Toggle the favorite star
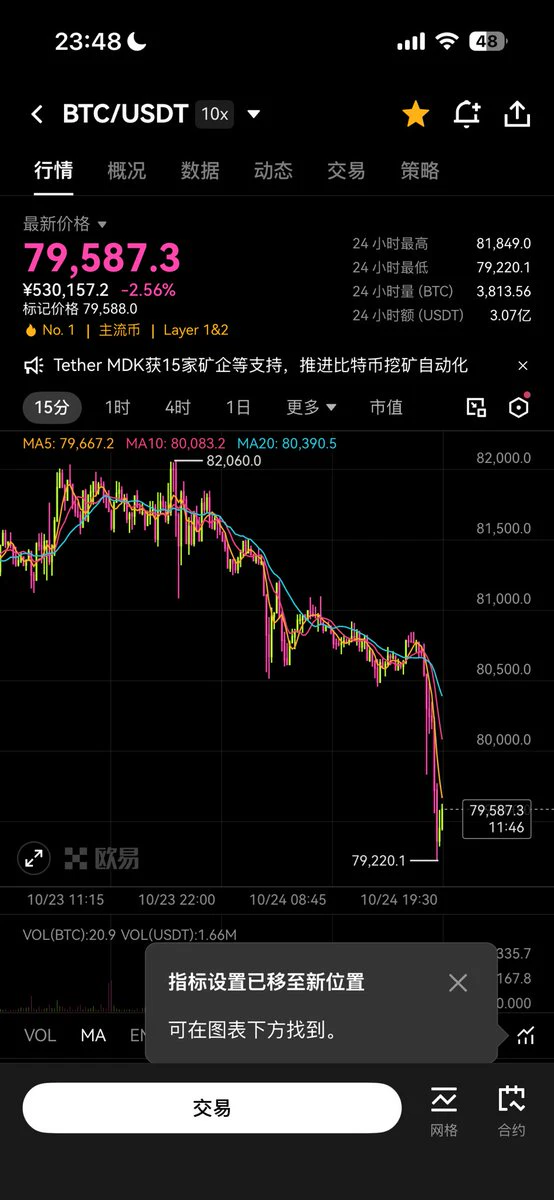 415,114
